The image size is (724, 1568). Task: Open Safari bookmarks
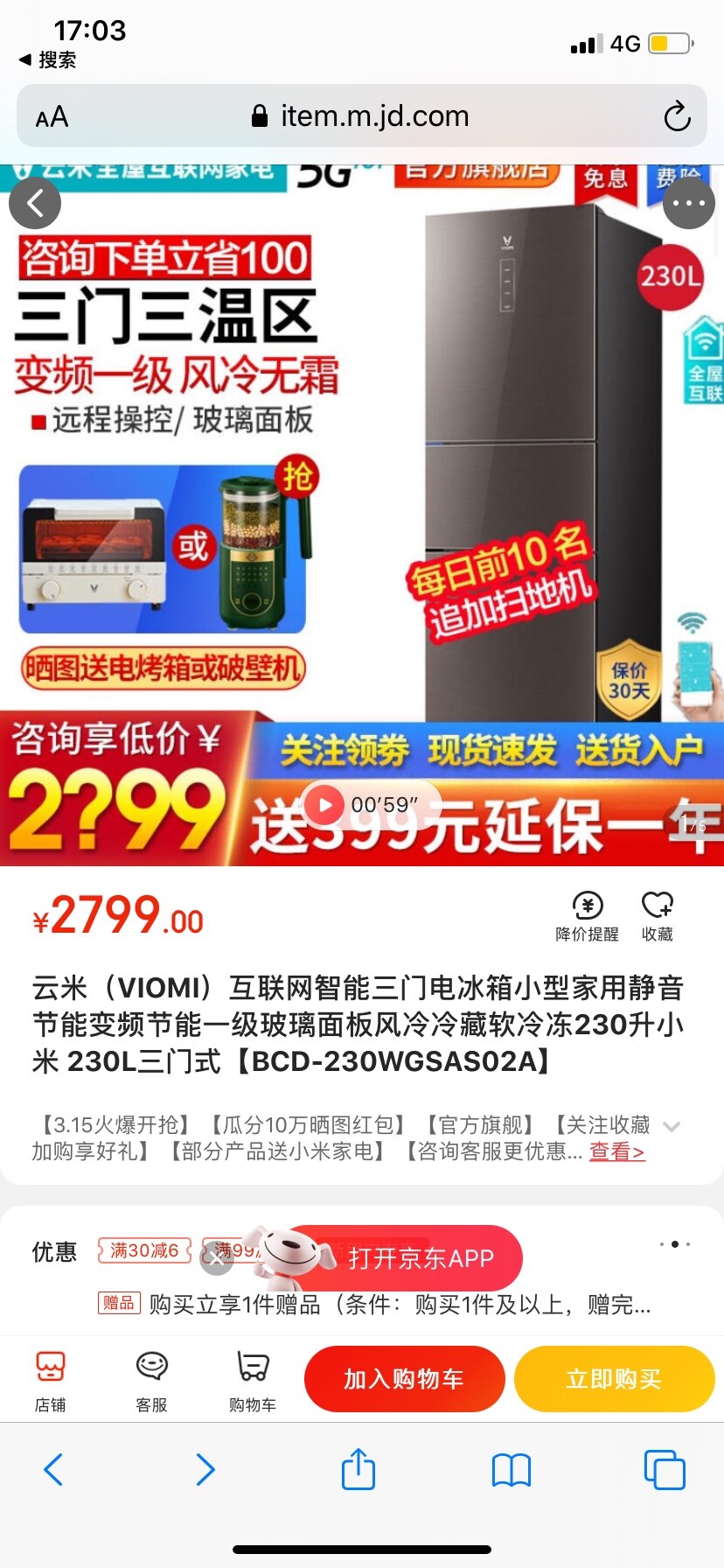[x=512, y=1470]
